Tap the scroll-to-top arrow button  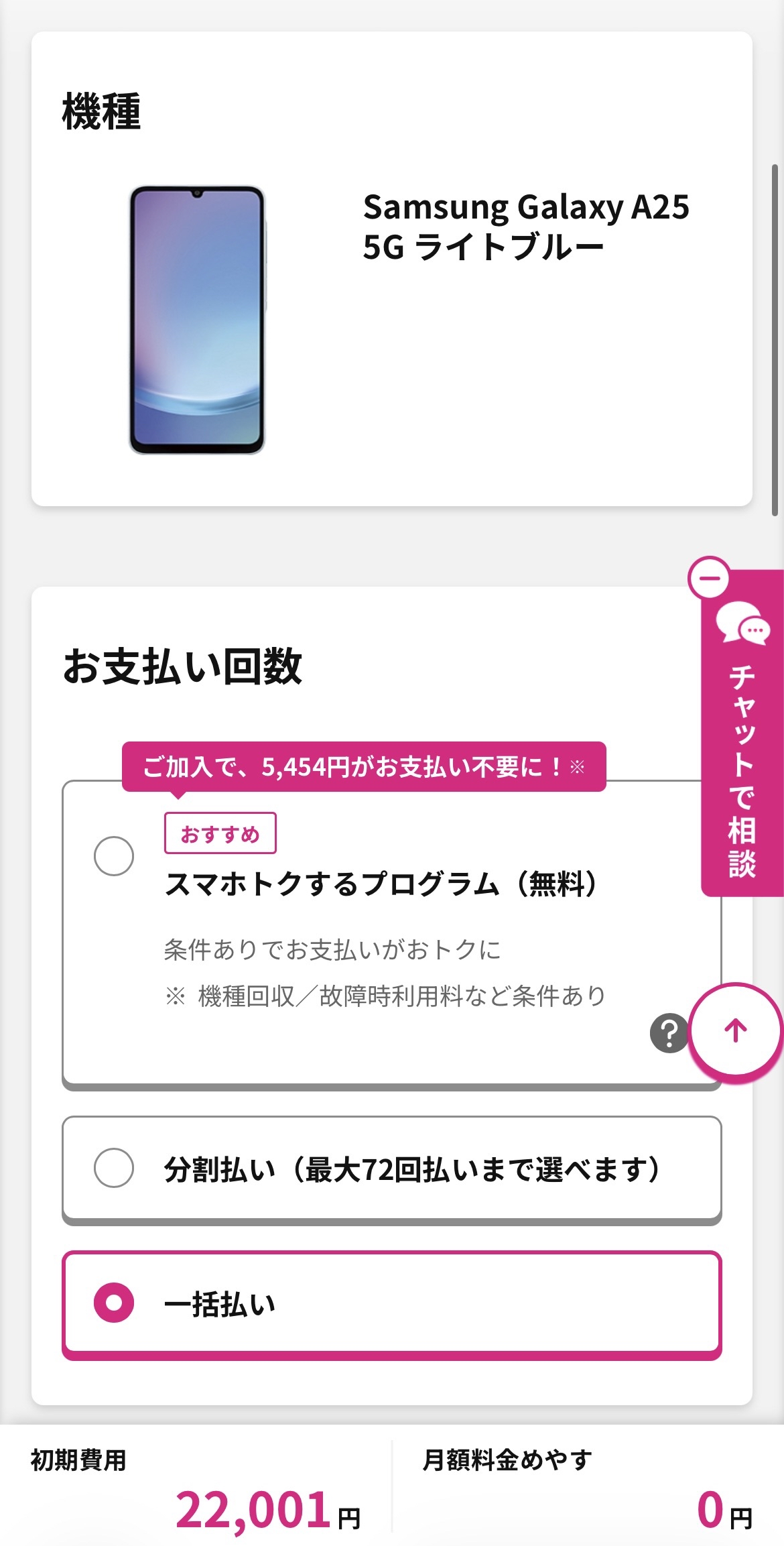[736, 1031]
